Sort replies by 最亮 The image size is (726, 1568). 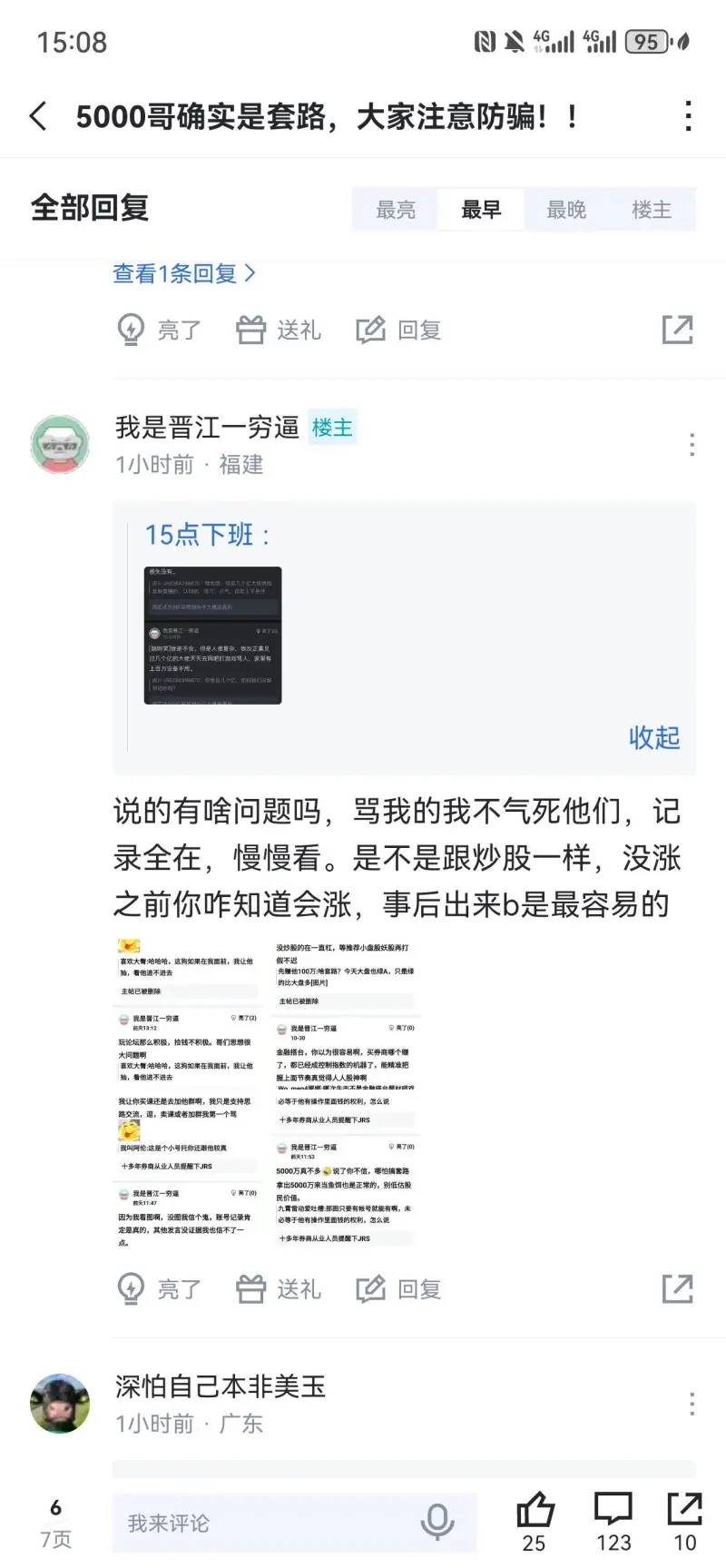tap(396, 210)
